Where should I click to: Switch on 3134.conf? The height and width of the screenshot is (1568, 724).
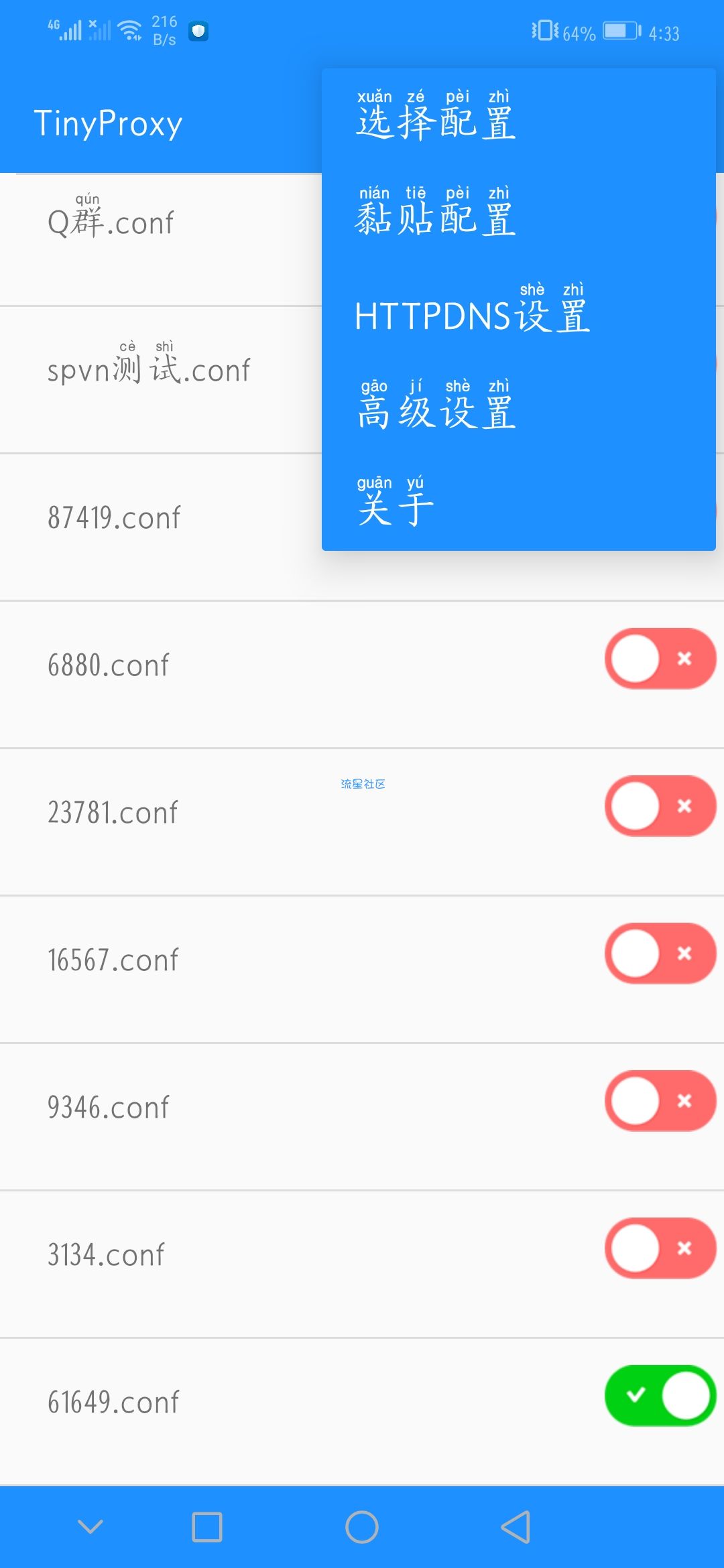[x=660, y=1248]
